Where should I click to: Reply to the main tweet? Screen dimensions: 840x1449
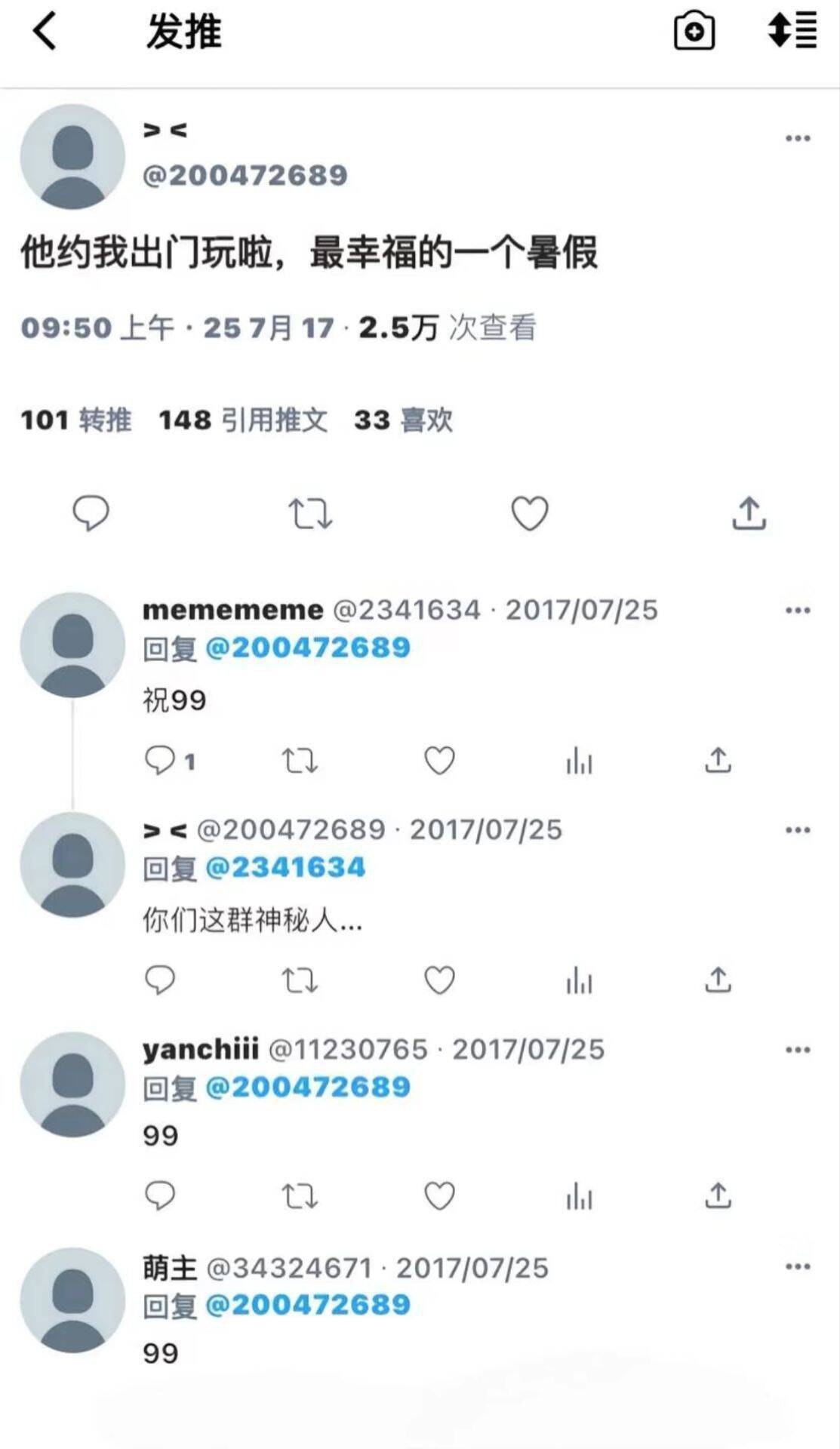tap(91, 513)
